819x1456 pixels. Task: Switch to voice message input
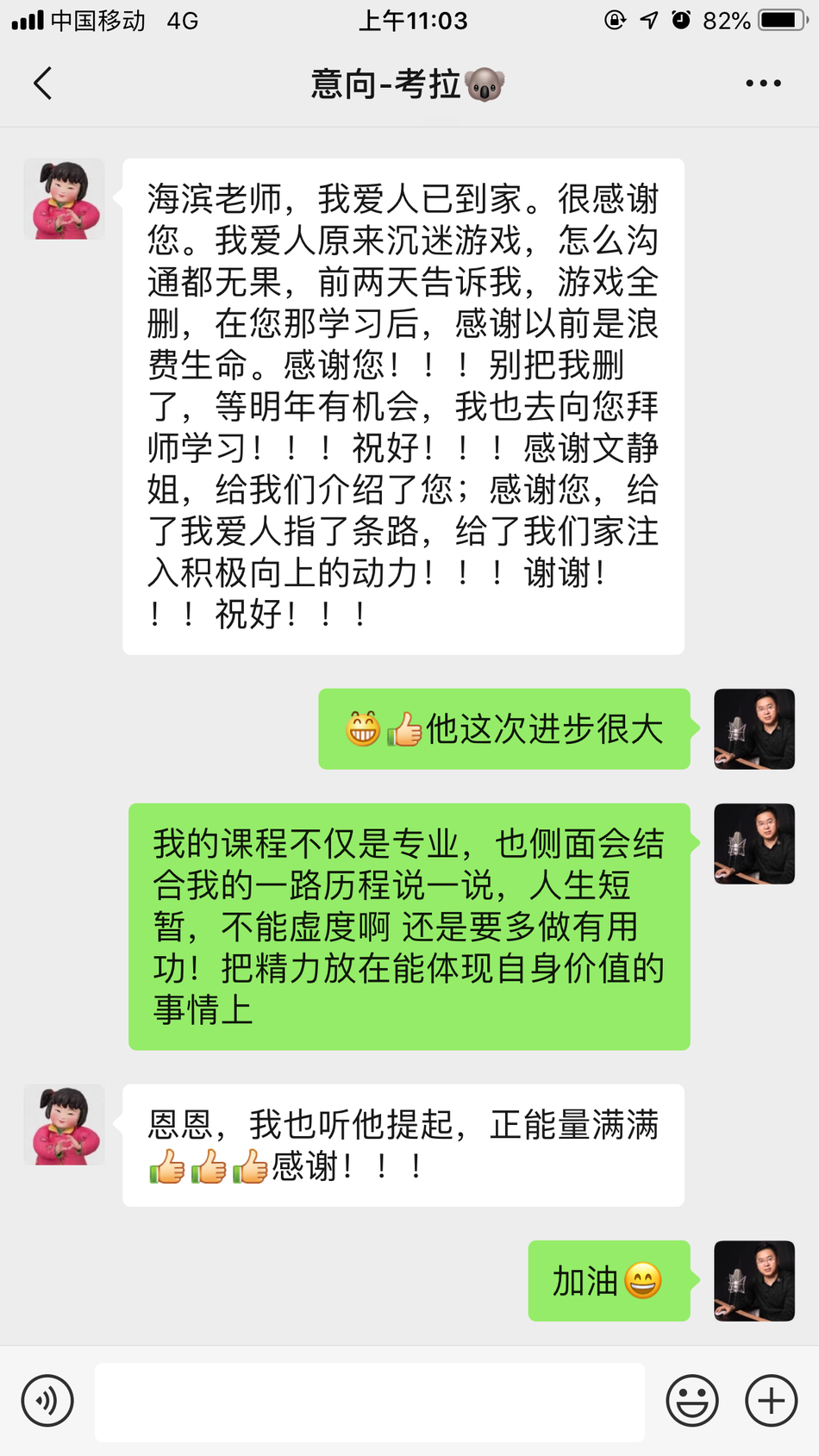(47, 1401)
